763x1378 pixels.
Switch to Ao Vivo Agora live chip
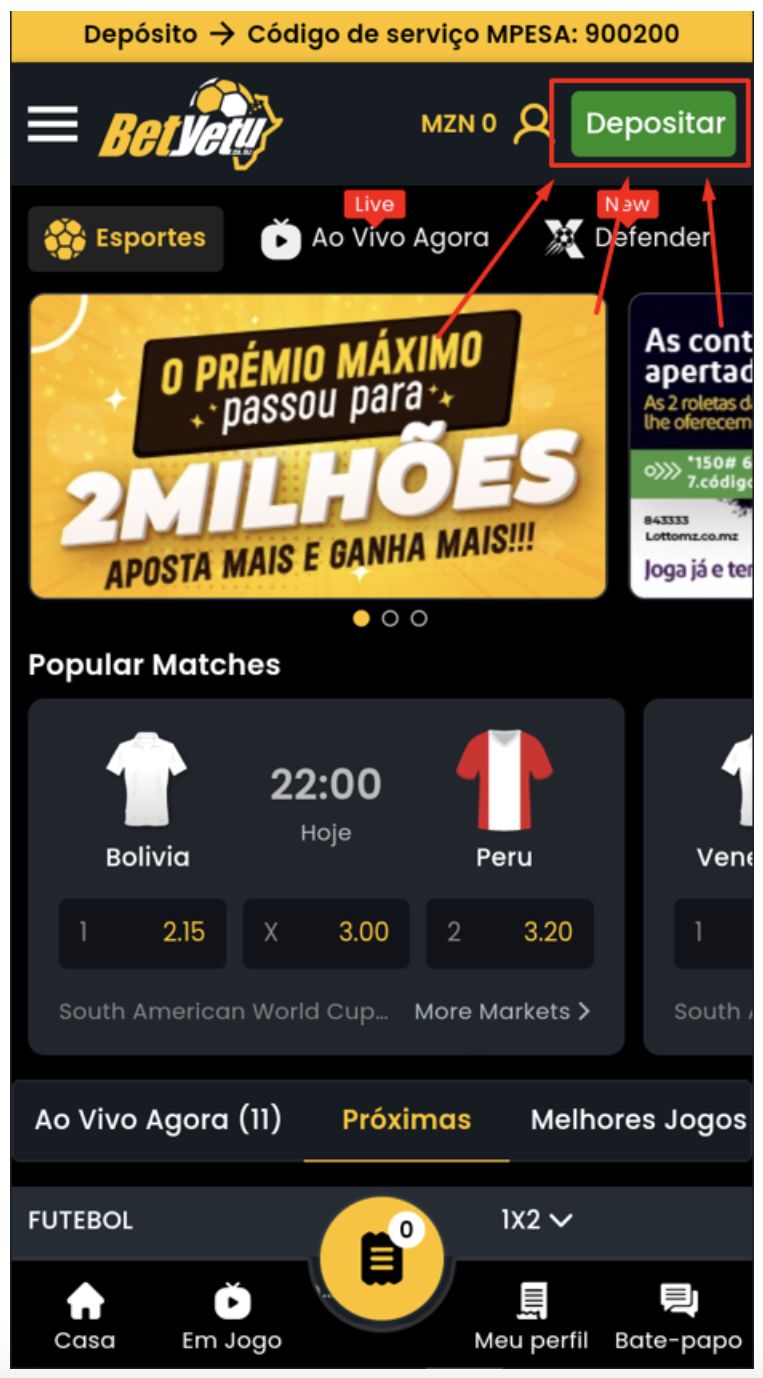[x=375, y=238]
